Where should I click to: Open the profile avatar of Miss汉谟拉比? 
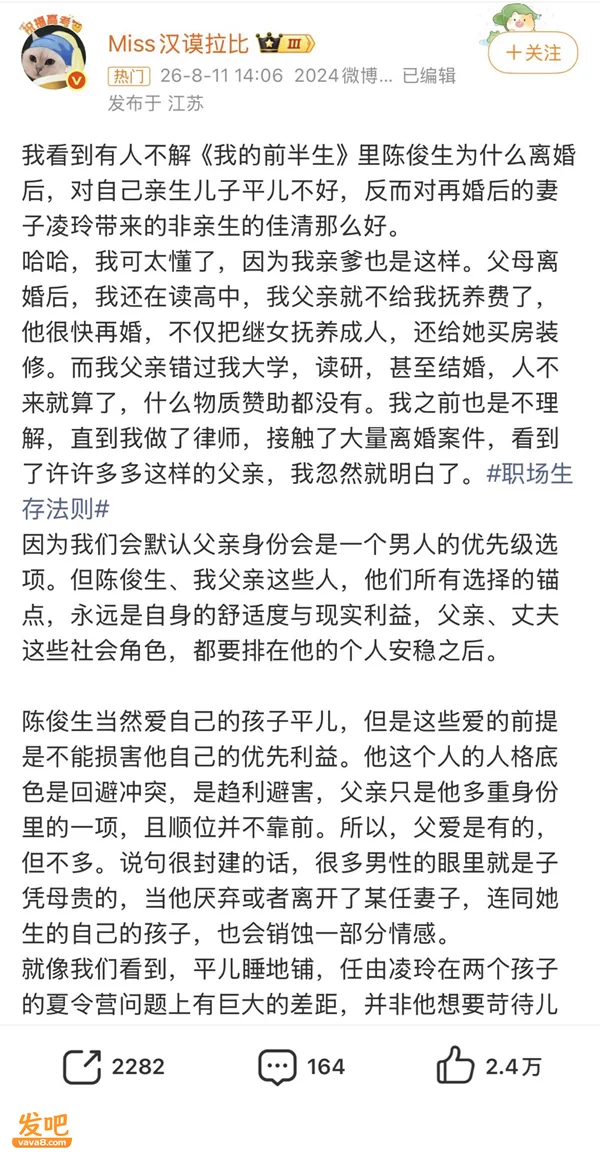click(54, 55)
